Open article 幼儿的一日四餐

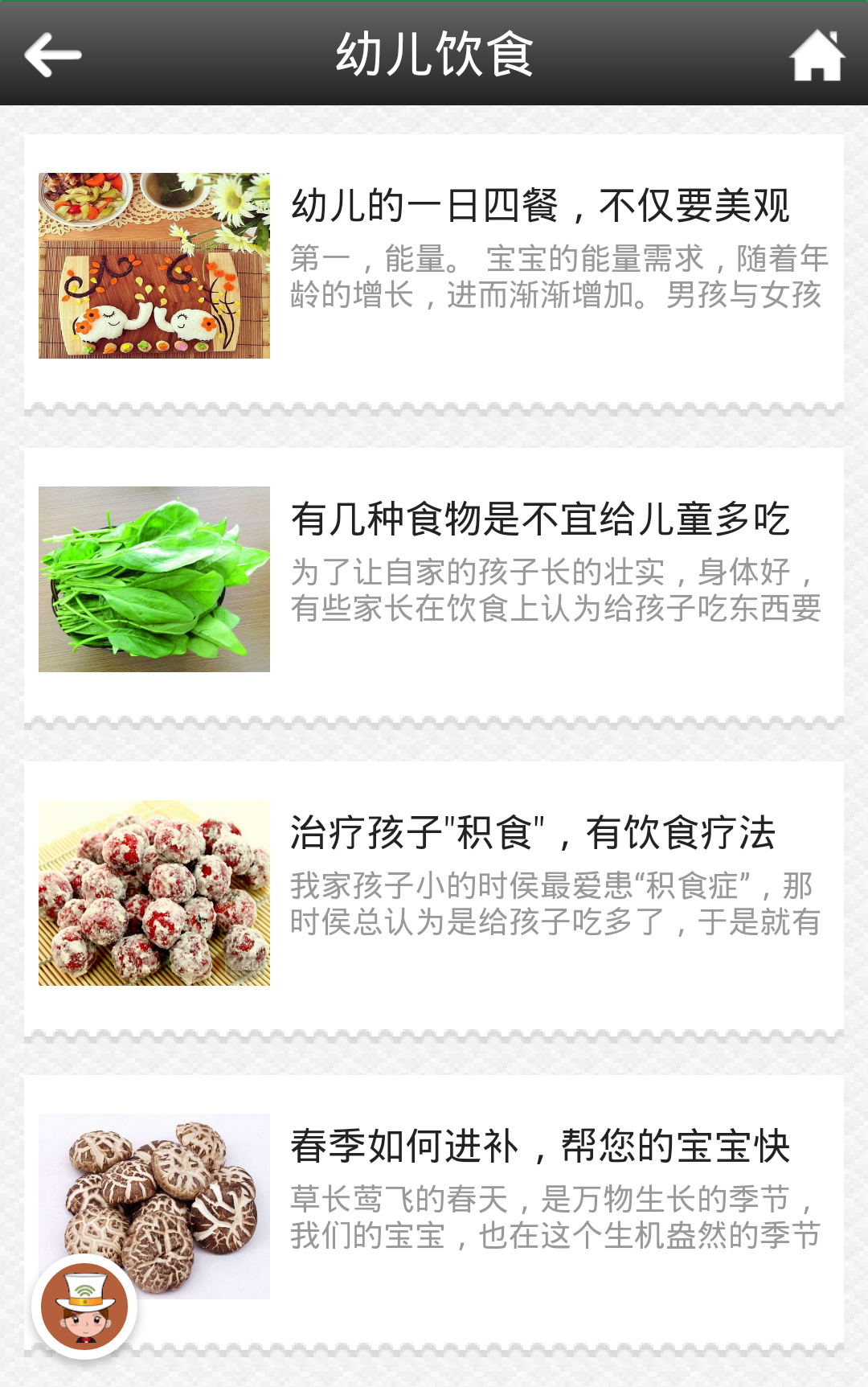pos(540,206)
